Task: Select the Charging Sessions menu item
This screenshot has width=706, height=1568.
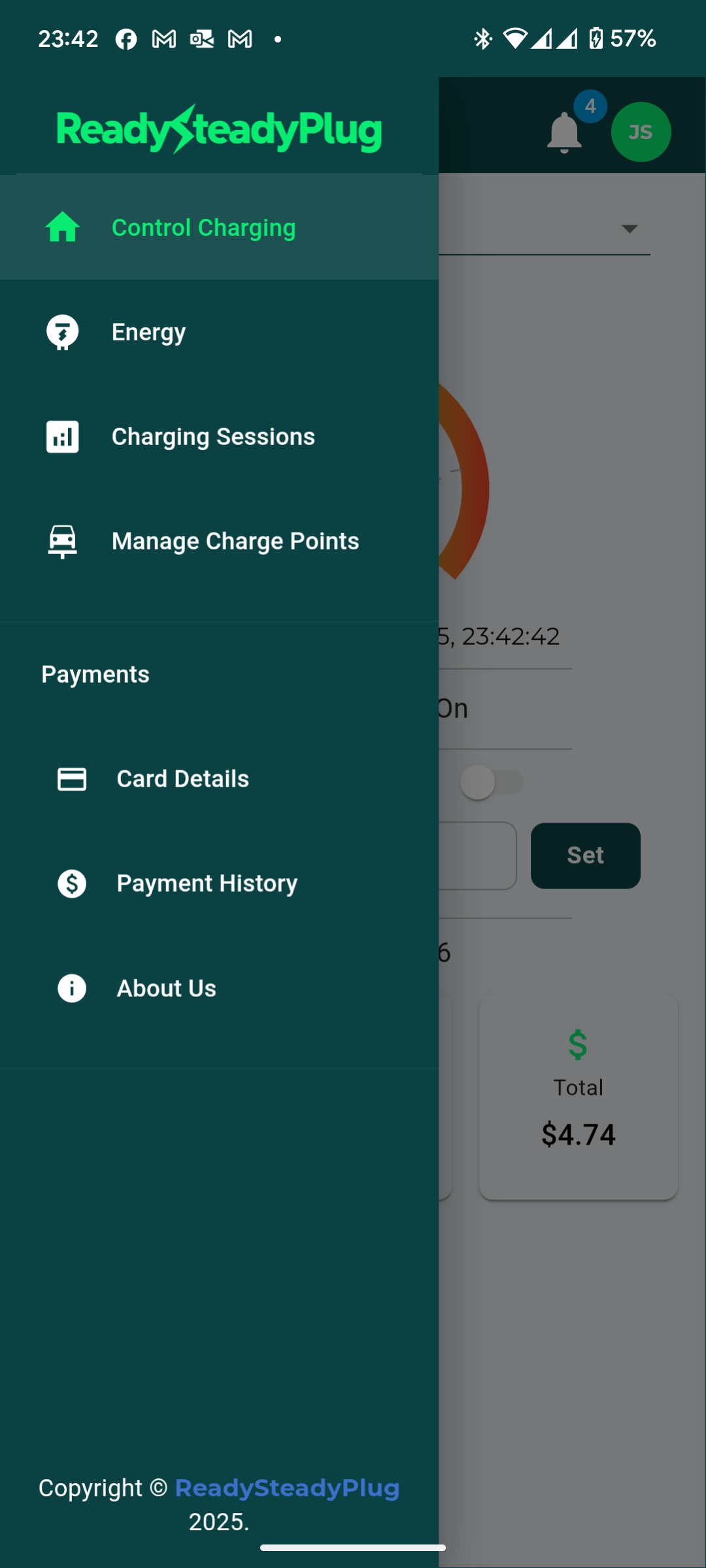Action: pyautogui.click(x=213, y=436)
